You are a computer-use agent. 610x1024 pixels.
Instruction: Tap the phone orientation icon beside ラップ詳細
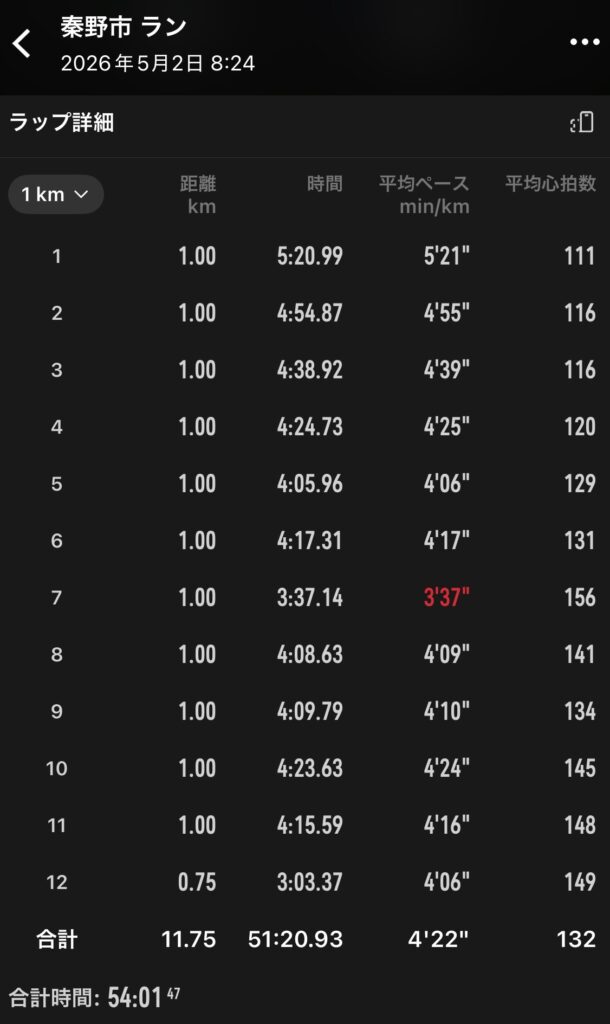pos(582,122)
